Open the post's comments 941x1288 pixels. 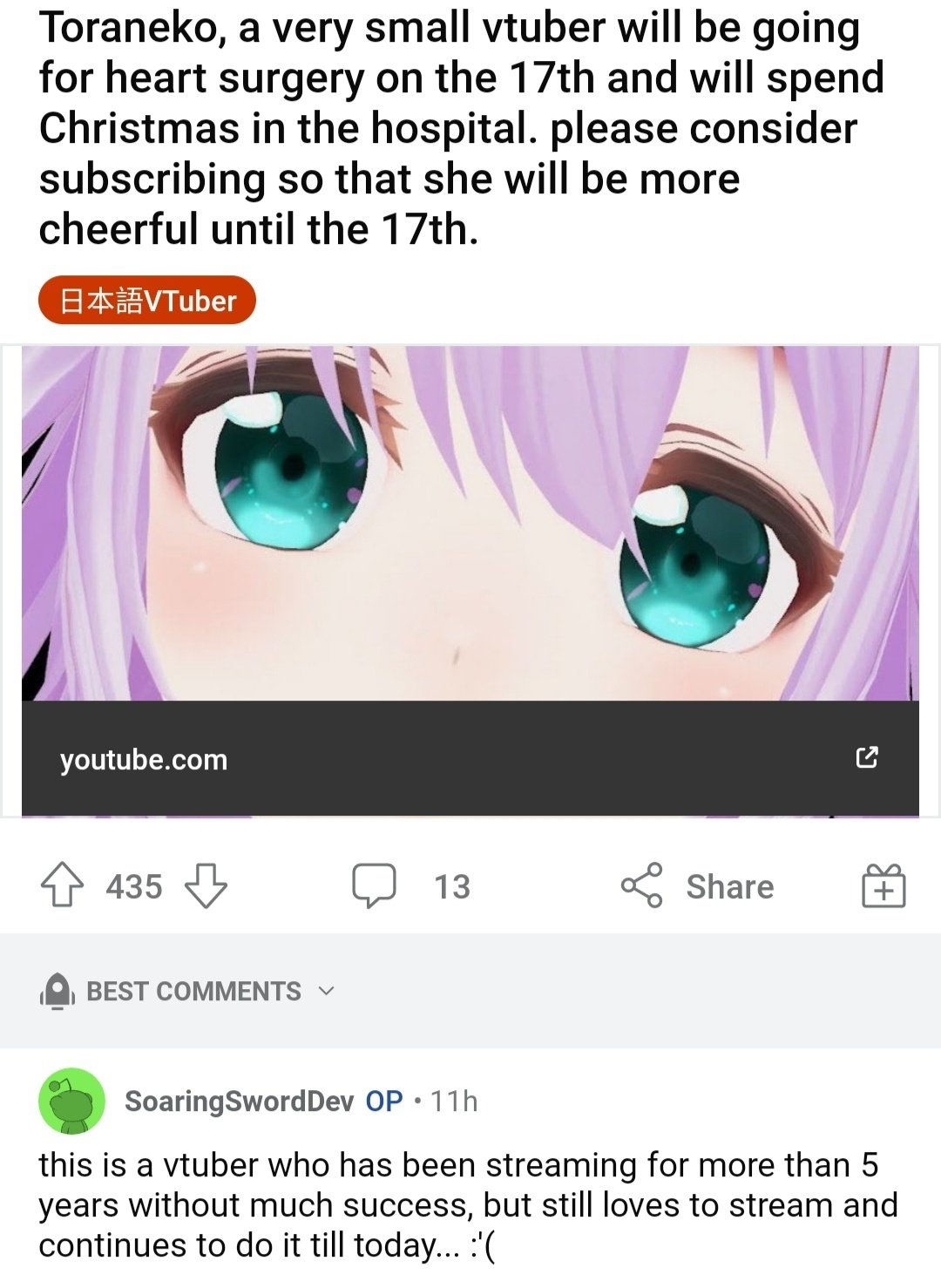coord(375,885)
